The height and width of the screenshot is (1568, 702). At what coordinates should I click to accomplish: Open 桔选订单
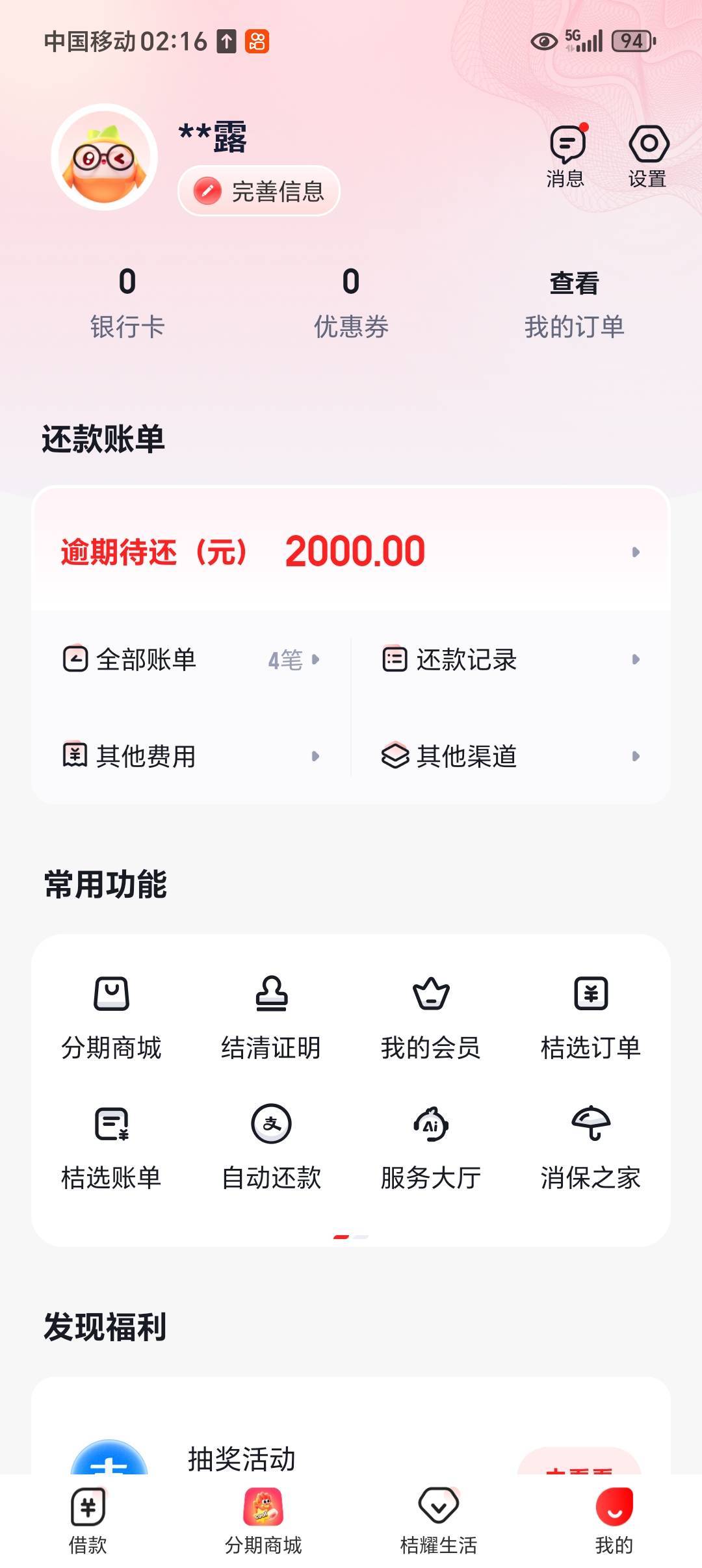click(591, 1015)
